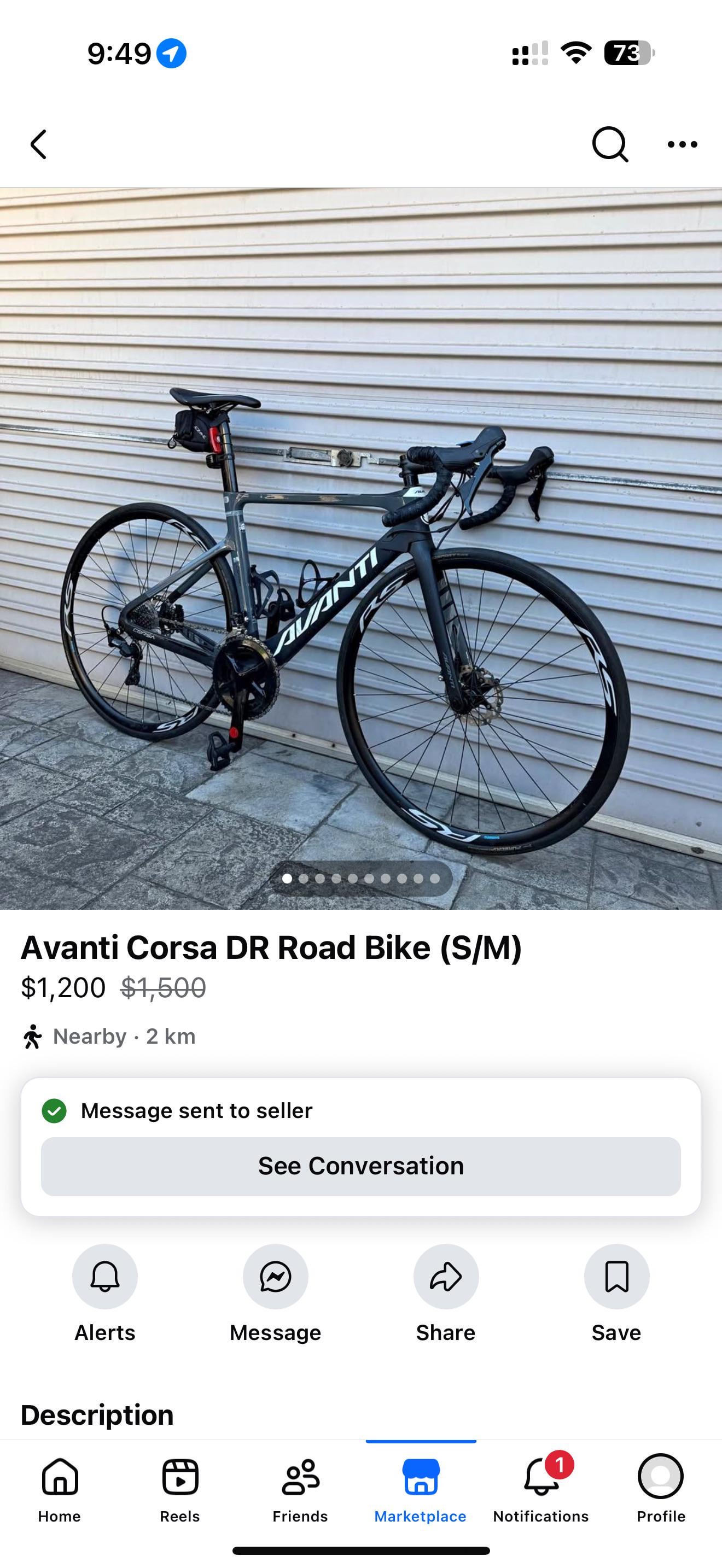Image resolution: width=722 pixels, height=1568 pixels.
Task: Open the three-dot overflow menu
Action: pyautogui.click(x=682, y=145)
